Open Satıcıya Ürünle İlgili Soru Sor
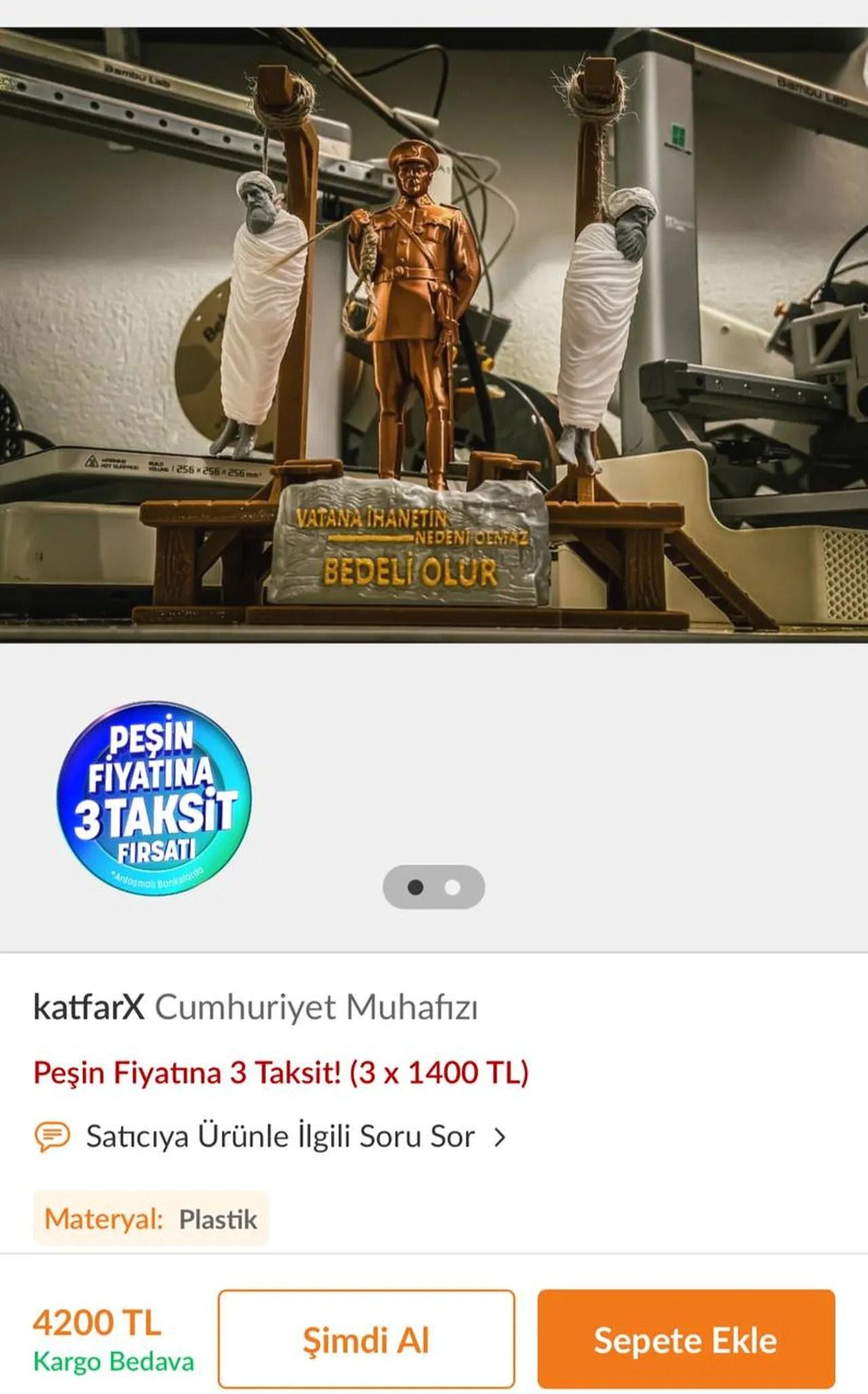The width and height of the screenshot is (868, 1394). 279,1136
